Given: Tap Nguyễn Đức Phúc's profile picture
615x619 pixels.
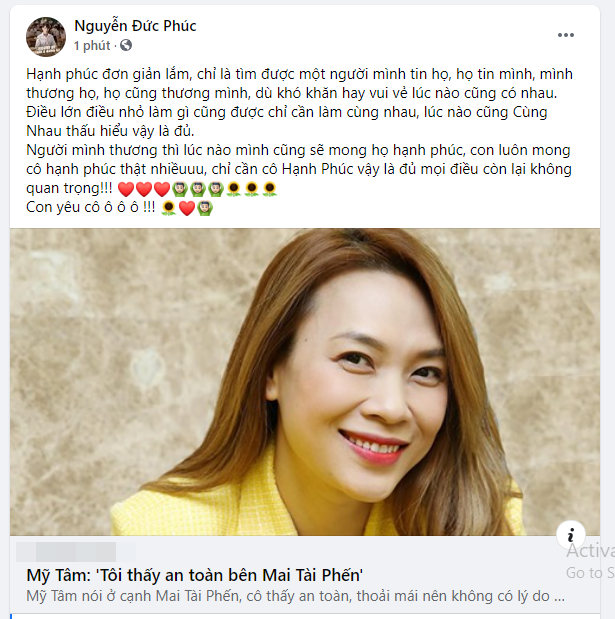Looking at the screenshot, I should click(x=46, y=35).
